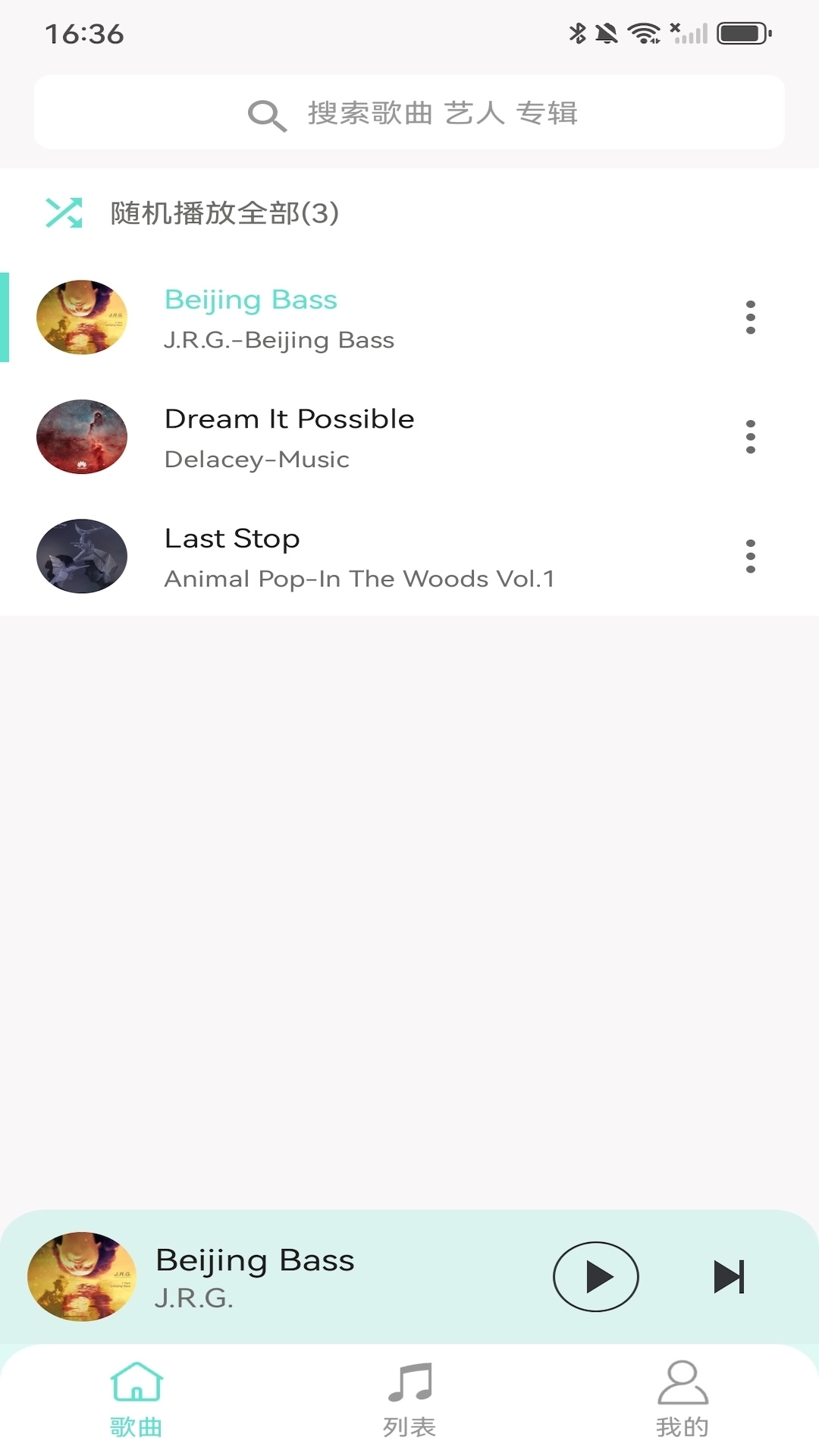
Task: Start playback in the mini player
Action: (595, 1277)
